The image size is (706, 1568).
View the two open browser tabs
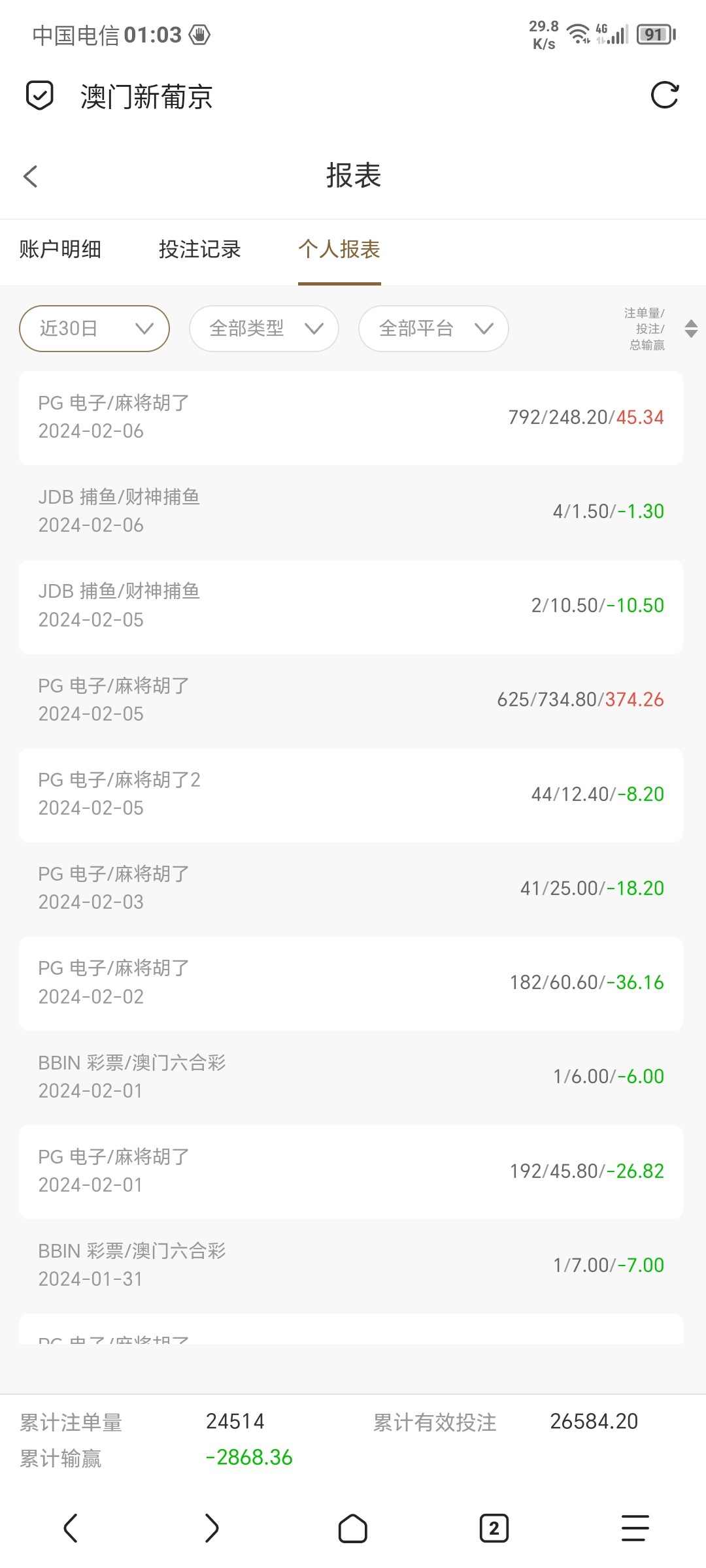click(494, 1528)
